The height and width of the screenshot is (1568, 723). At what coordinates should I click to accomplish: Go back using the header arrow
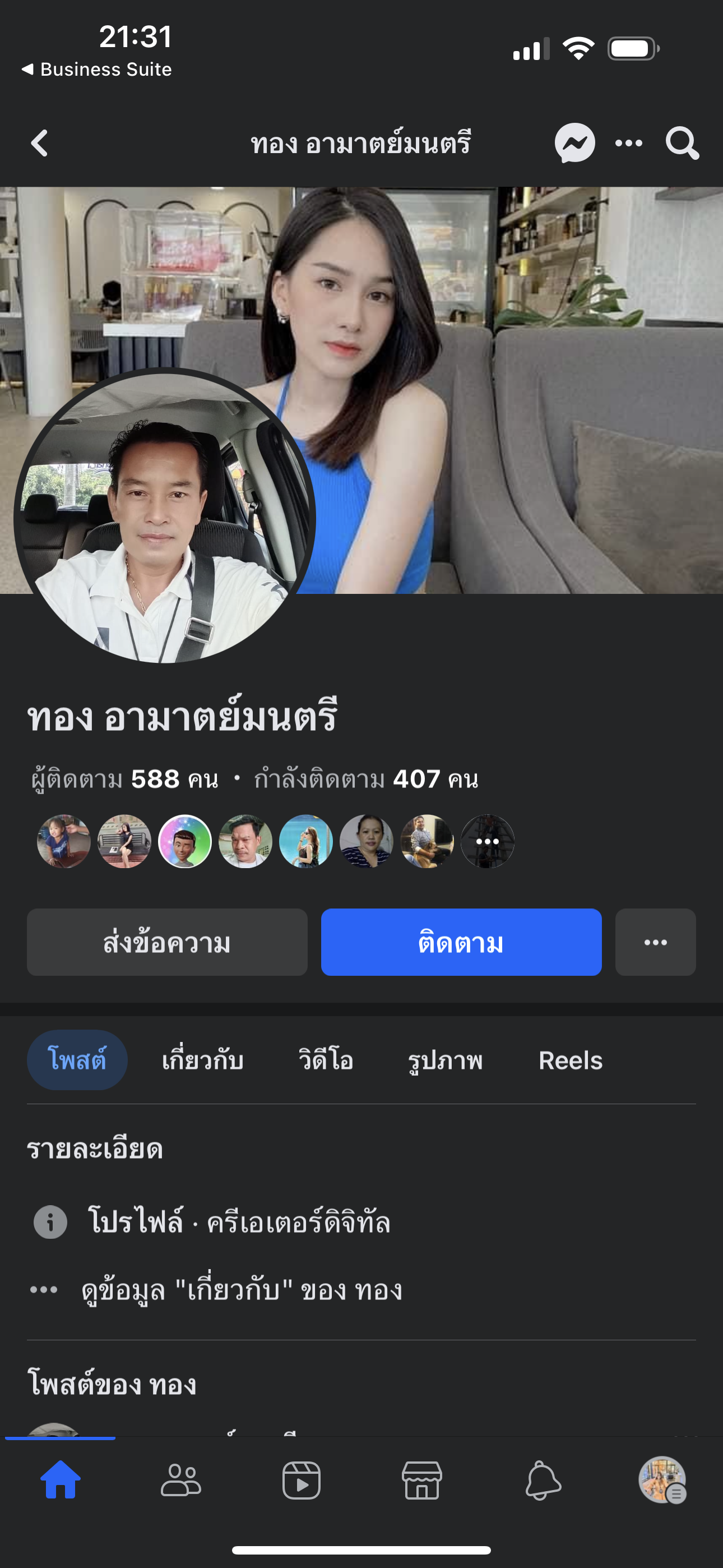[x=40, y=144]
